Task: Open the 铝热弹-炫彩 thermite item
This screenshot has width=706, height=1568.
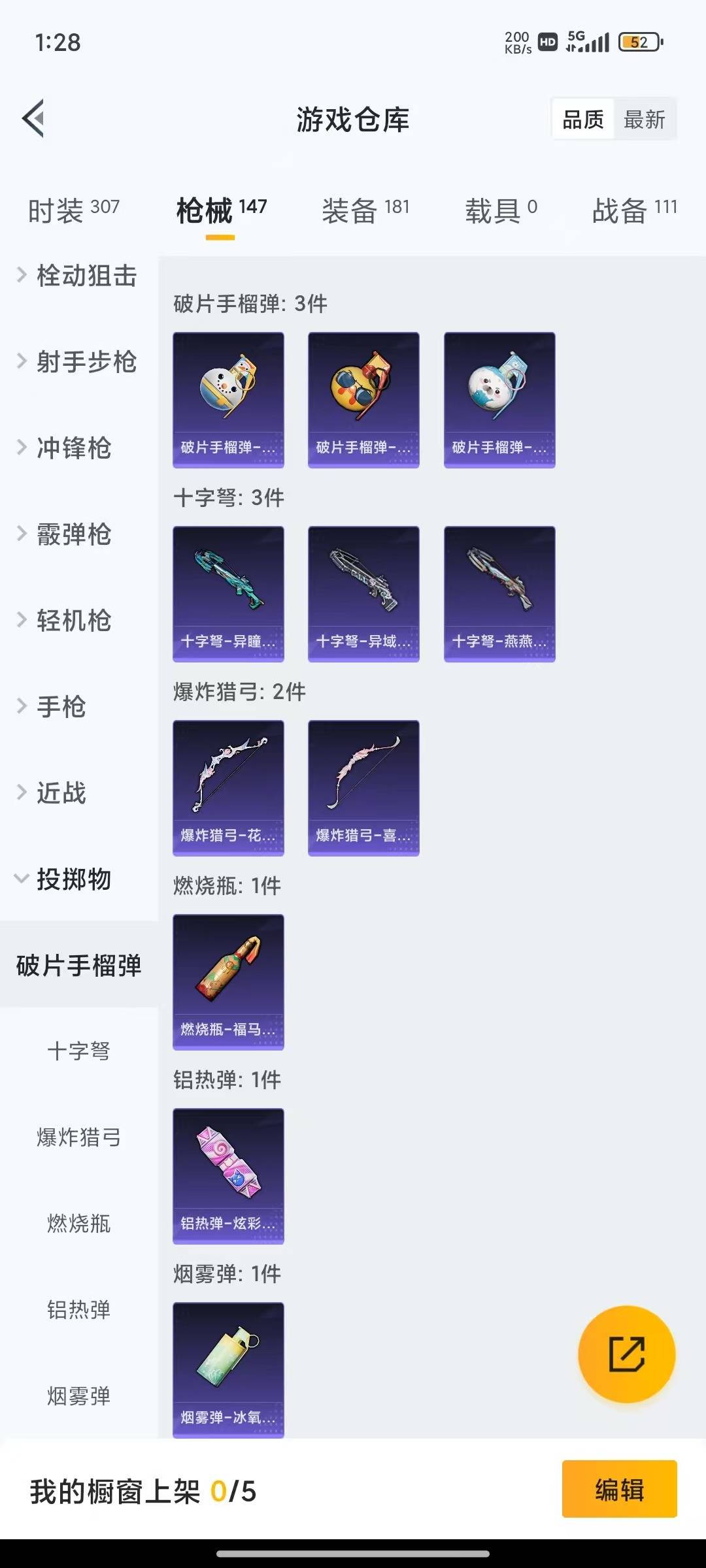Action: coord(228,1176)
